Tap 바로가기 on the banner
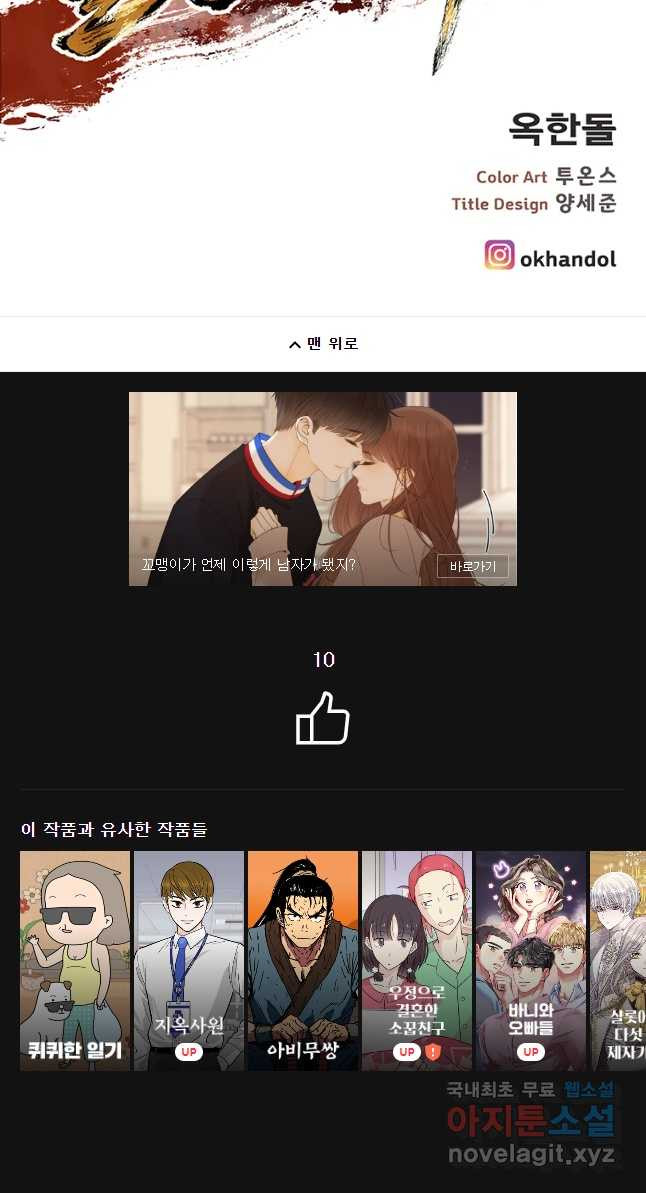The width and height of the screenshot is (646, 1193). click(472, 567)
